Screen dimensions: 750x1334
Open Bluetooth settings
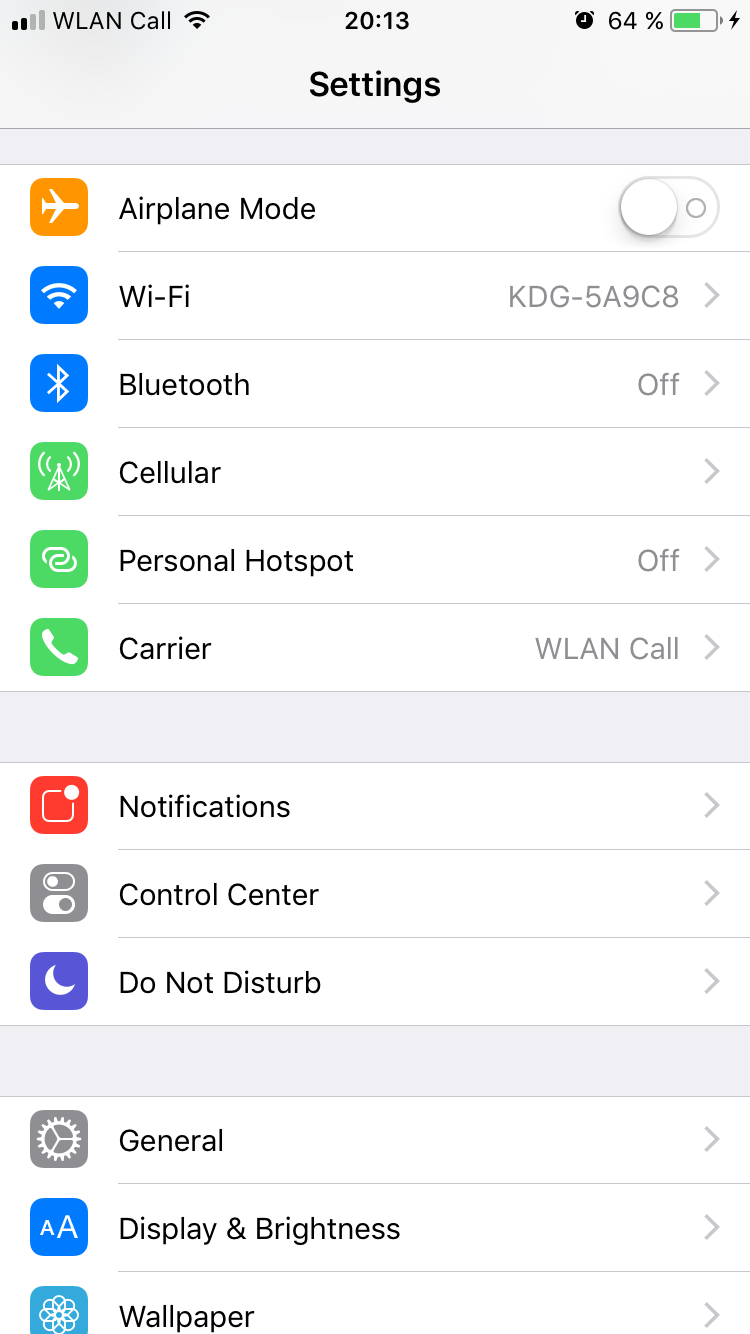(x=375, y=384)
